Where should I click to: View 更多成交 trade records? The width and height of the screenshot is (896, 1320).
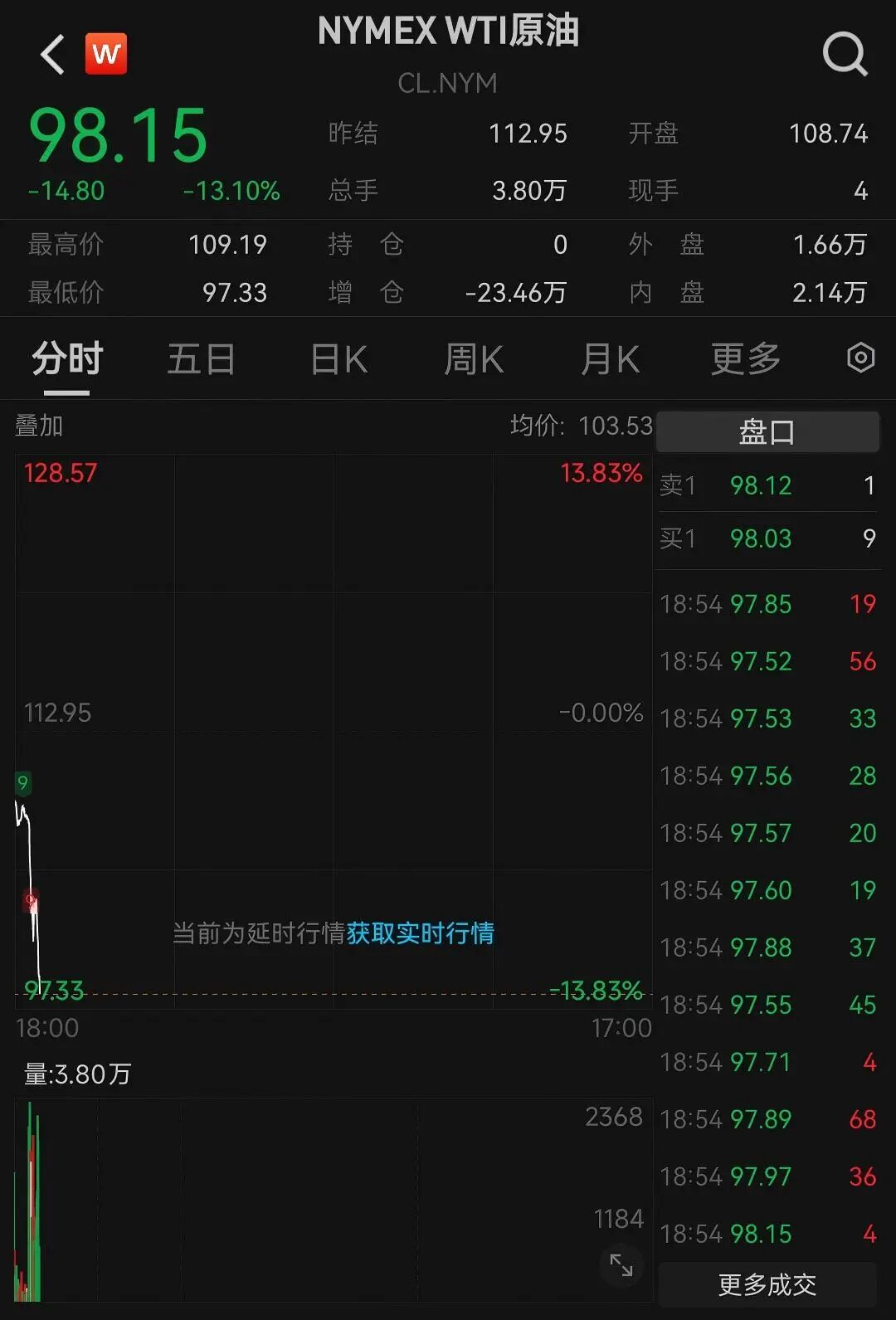767,1284
